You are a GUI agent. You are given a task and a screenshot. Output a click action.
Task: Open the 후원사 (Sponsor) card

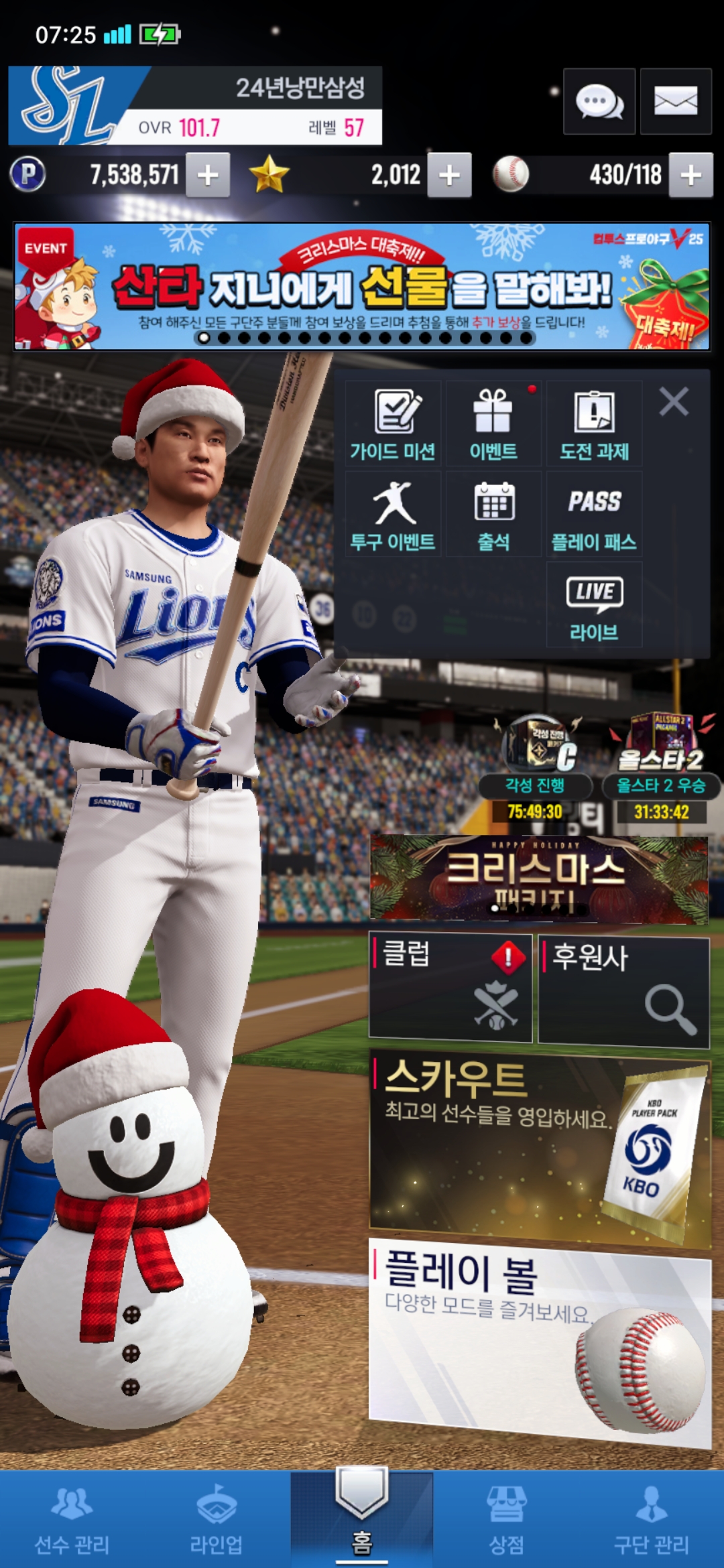pyautogui.click(x=623, y=992)
